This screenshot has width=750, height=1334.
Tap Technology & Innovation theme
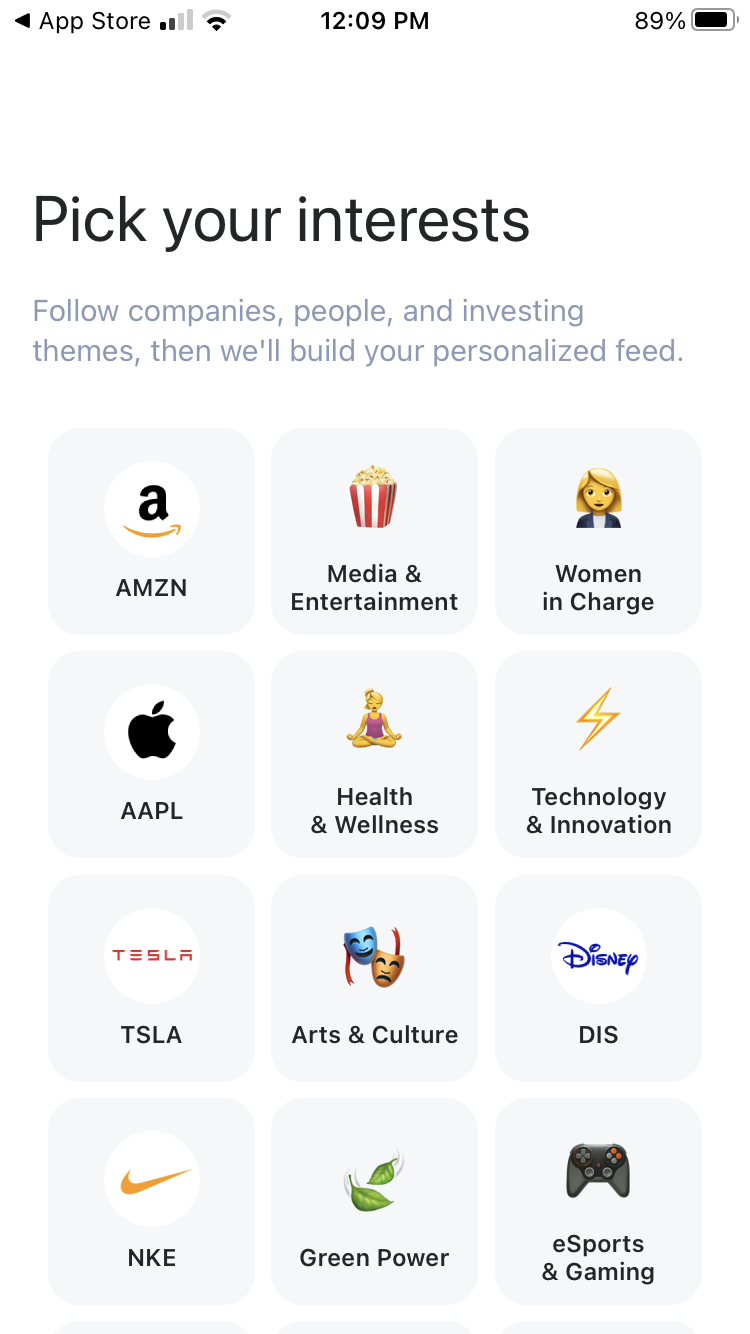coord(598,754)
